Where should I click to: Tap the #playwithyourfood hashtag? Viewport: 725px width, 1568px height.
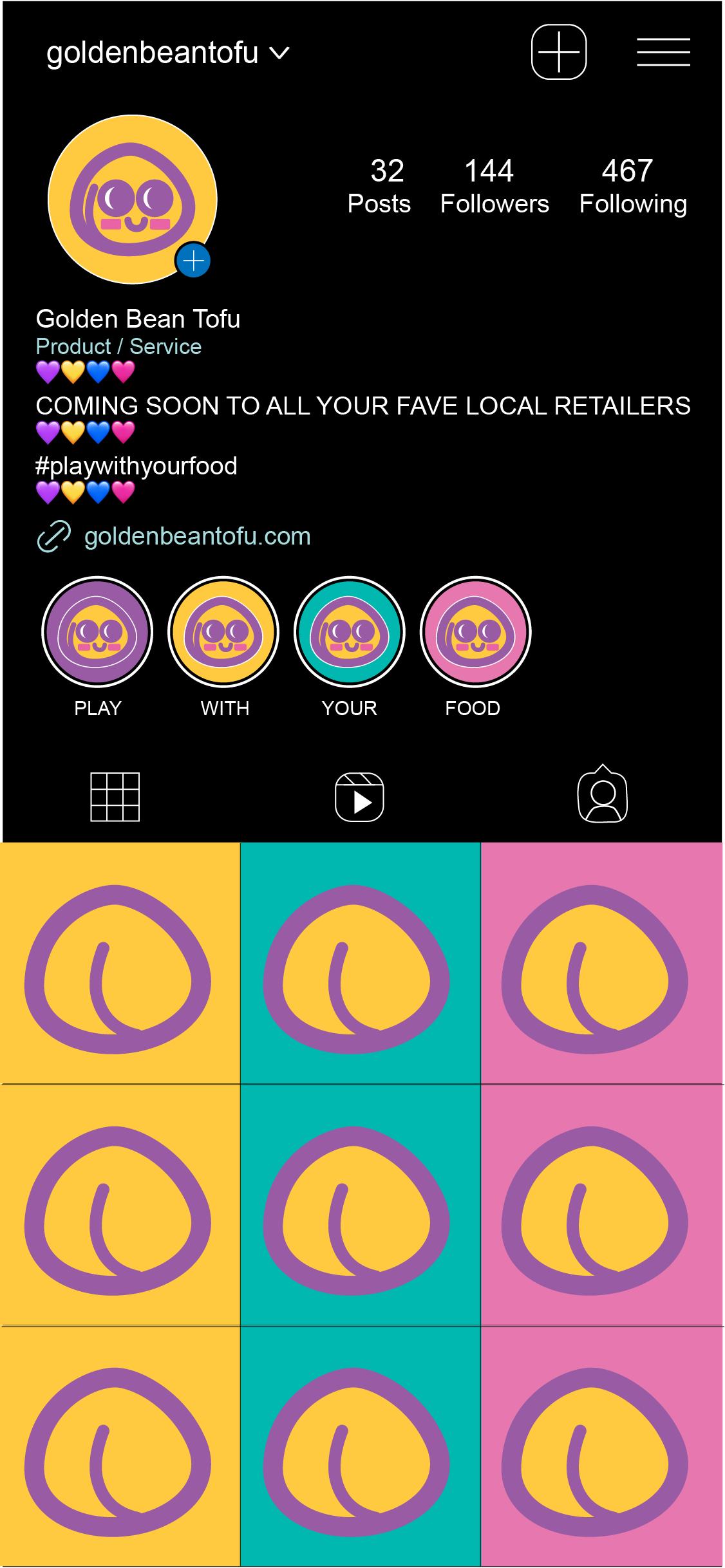coord(137,466)
